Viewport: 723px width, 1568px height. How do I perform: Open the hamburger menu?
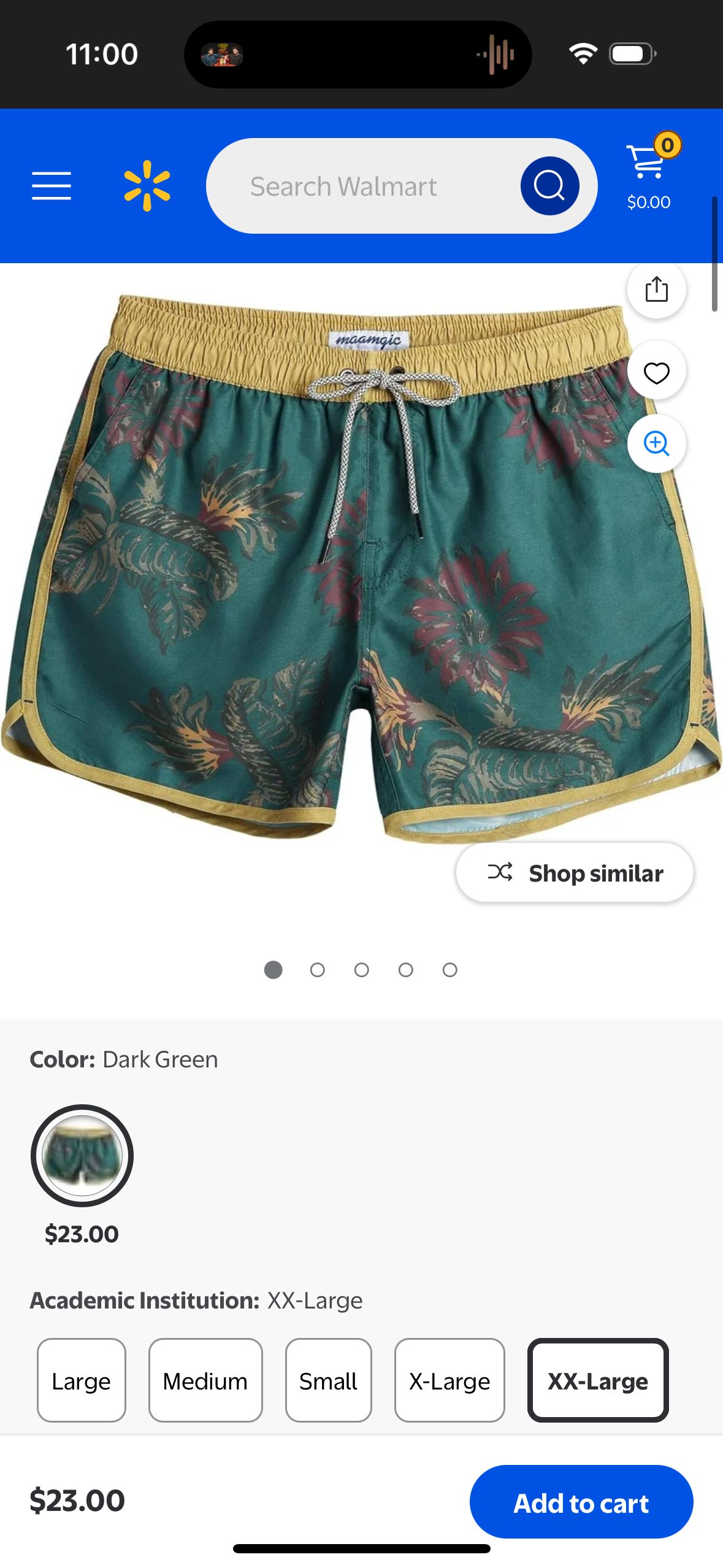(52, 186)
